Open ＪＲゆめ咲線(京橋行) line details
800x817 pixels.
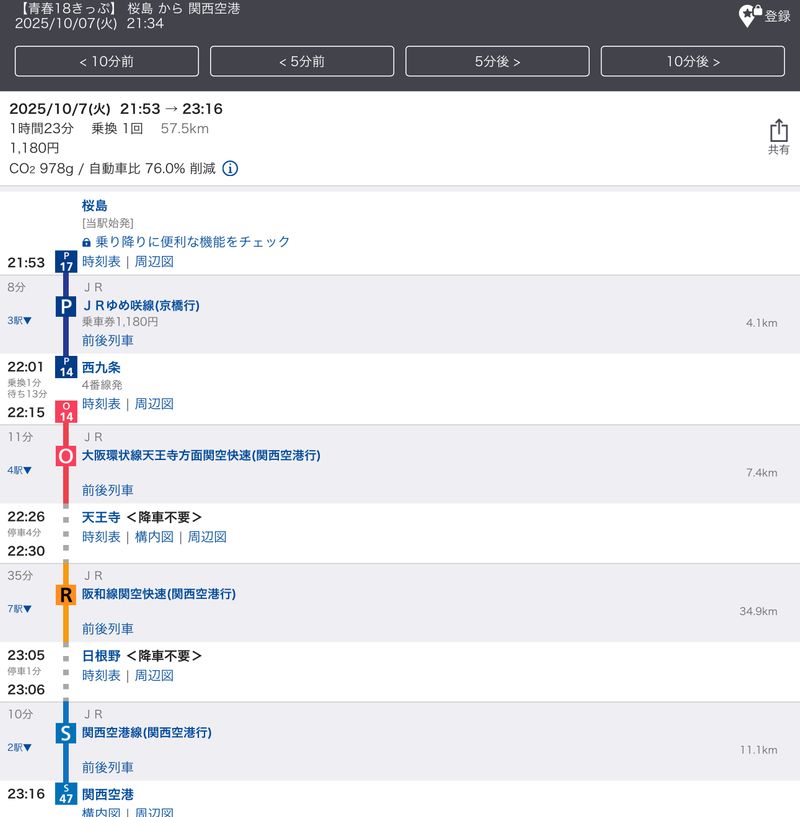point(141,305)
